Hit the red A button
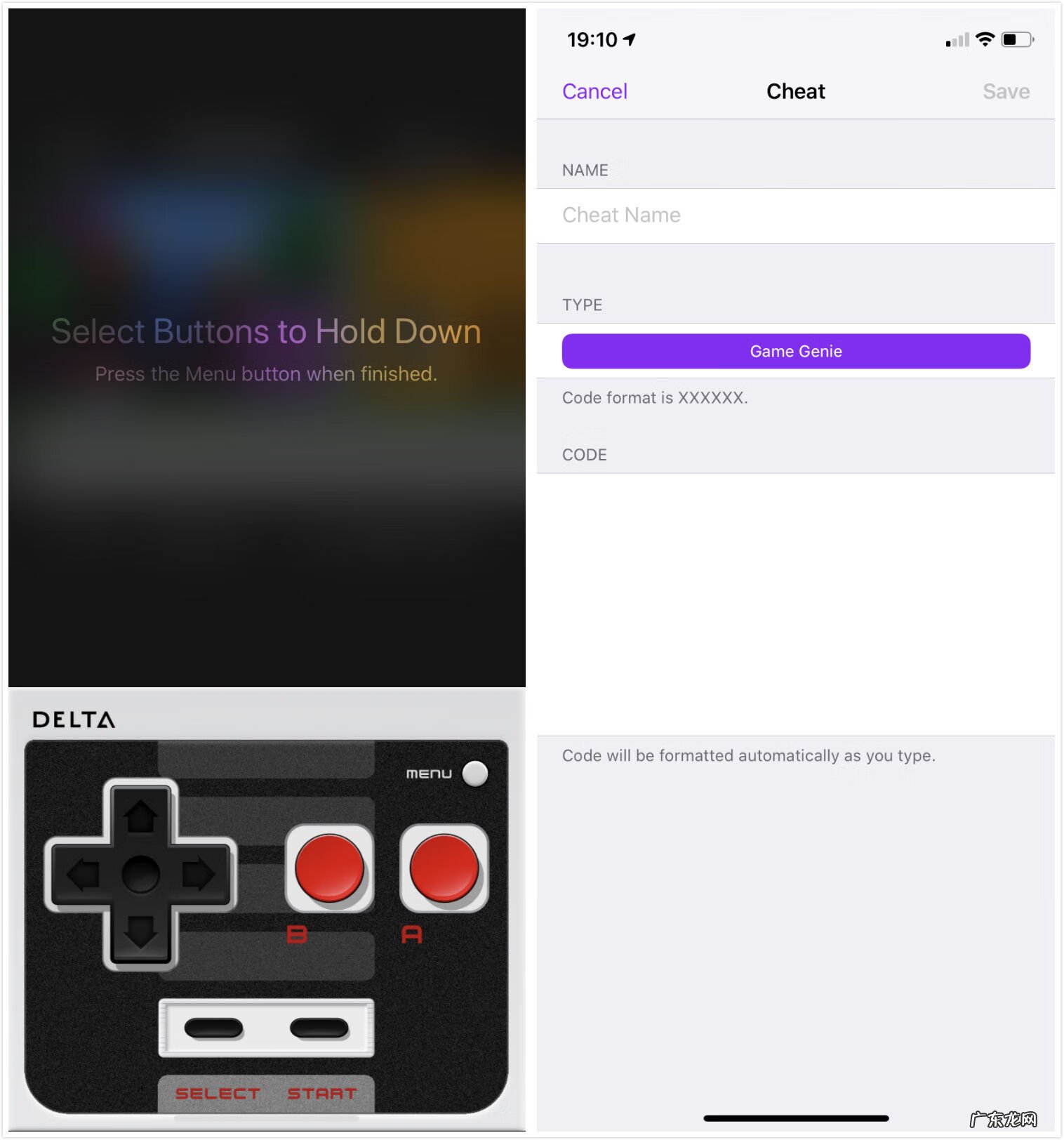1064x1140 pixels. (x=444, y=868)
